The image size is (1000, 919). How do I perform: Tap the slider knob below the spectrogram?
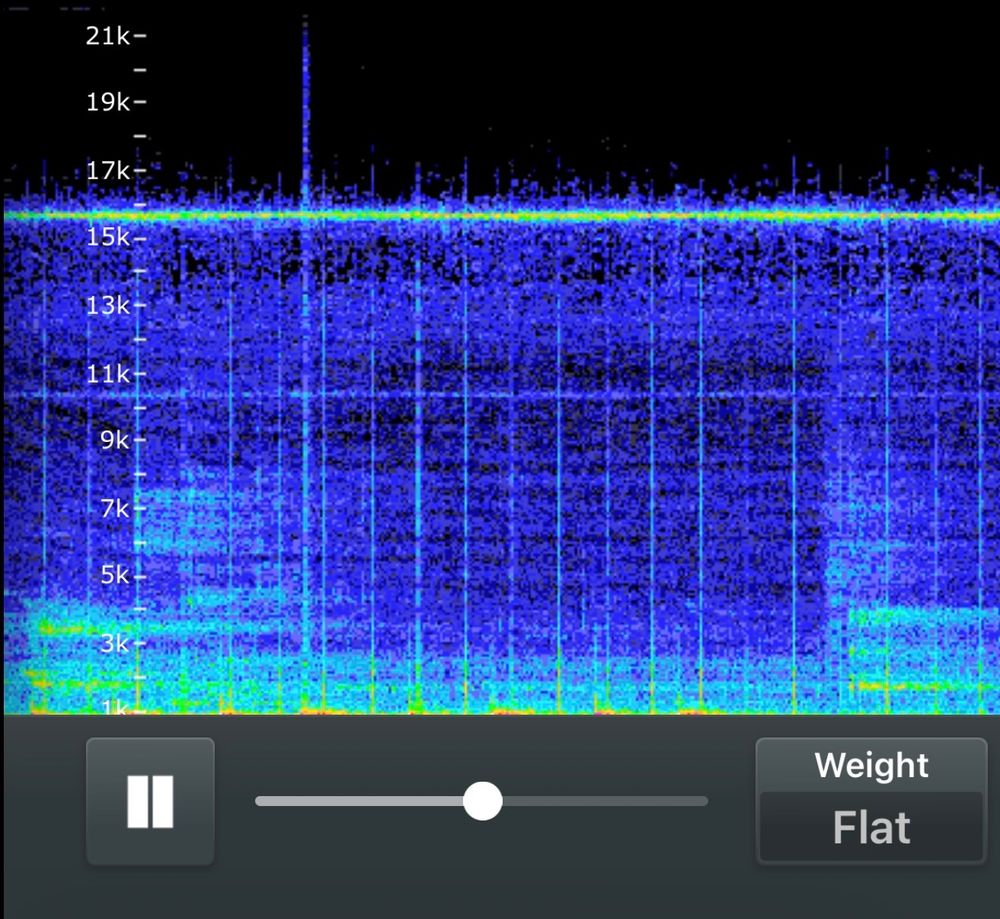pyautogui.click(x=483, y=801)
